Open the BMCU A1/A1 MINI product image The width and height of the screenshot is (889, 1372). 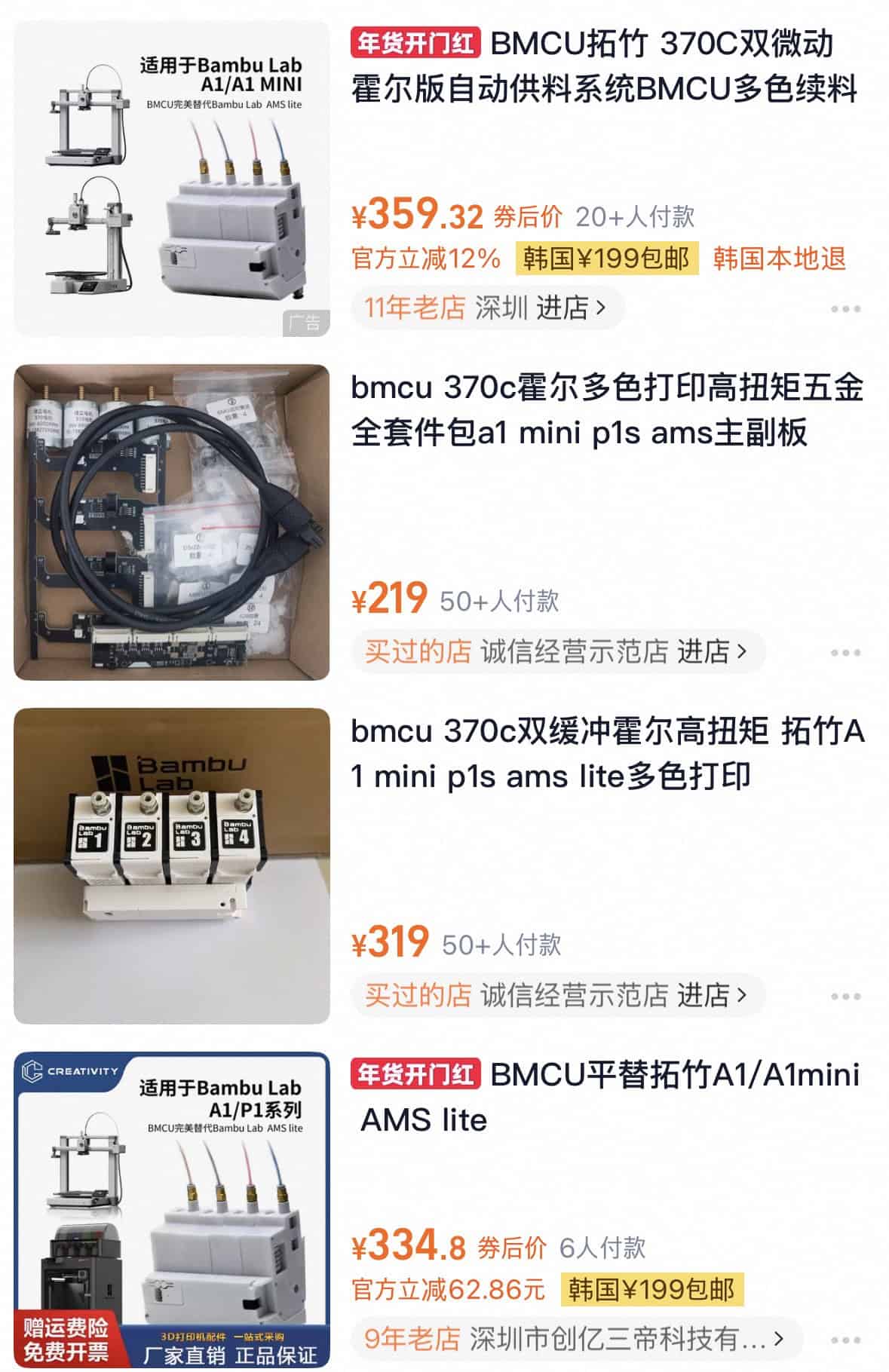tap(172, 179)
